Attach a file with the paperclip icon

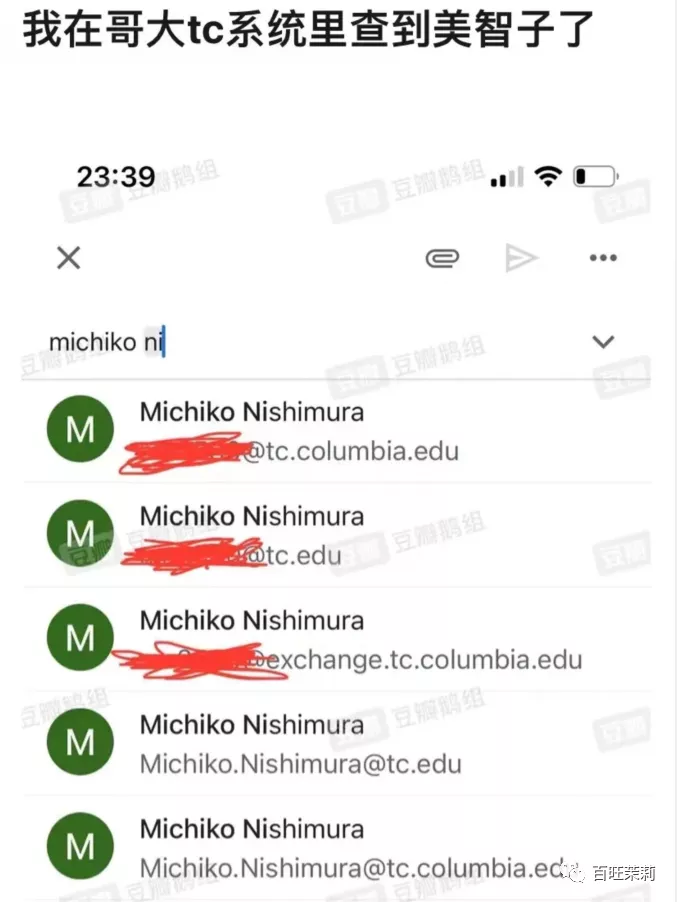pyautogui.click(x=441, y=259)
